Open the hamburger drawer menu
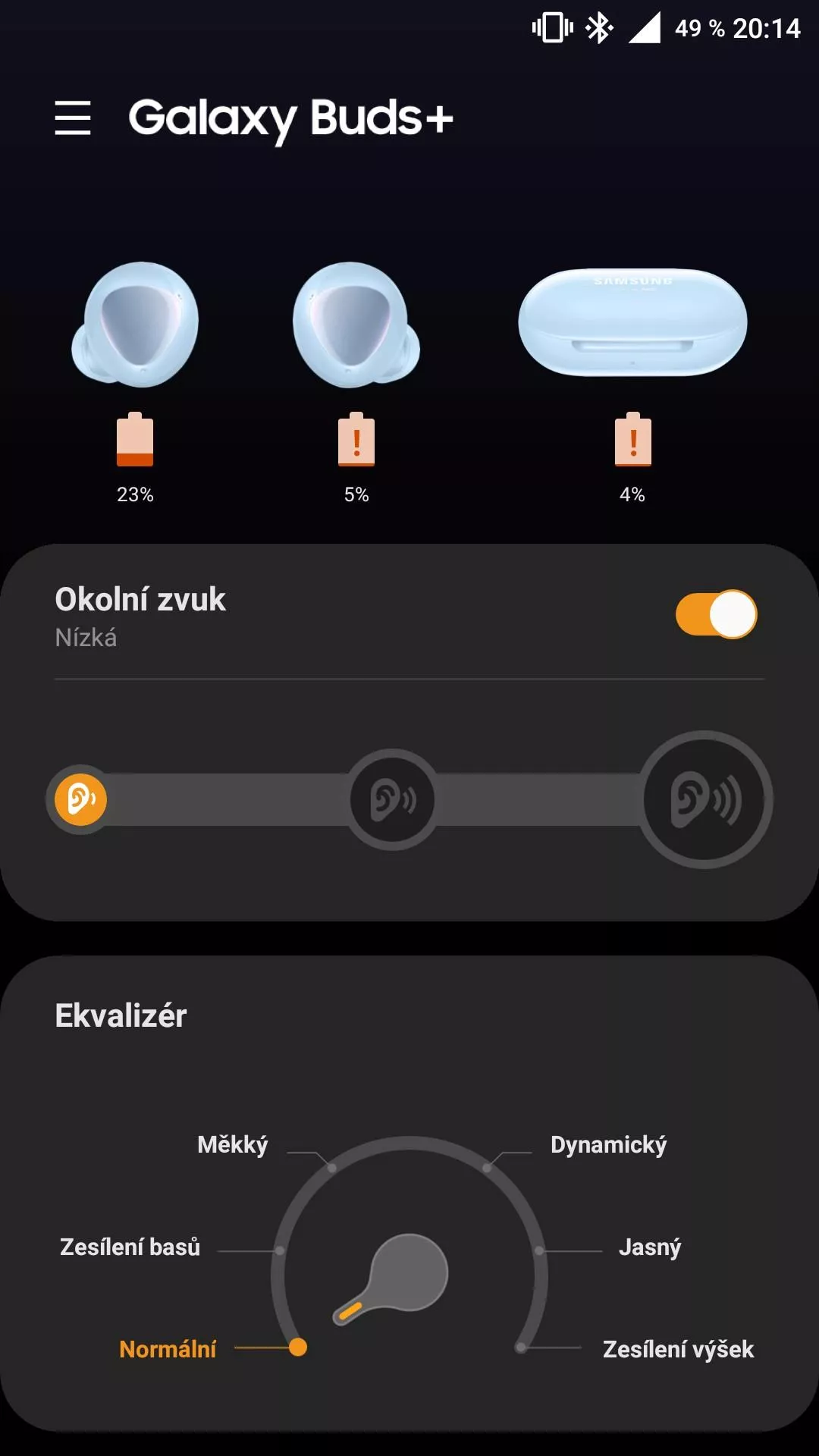 (73, 118)
